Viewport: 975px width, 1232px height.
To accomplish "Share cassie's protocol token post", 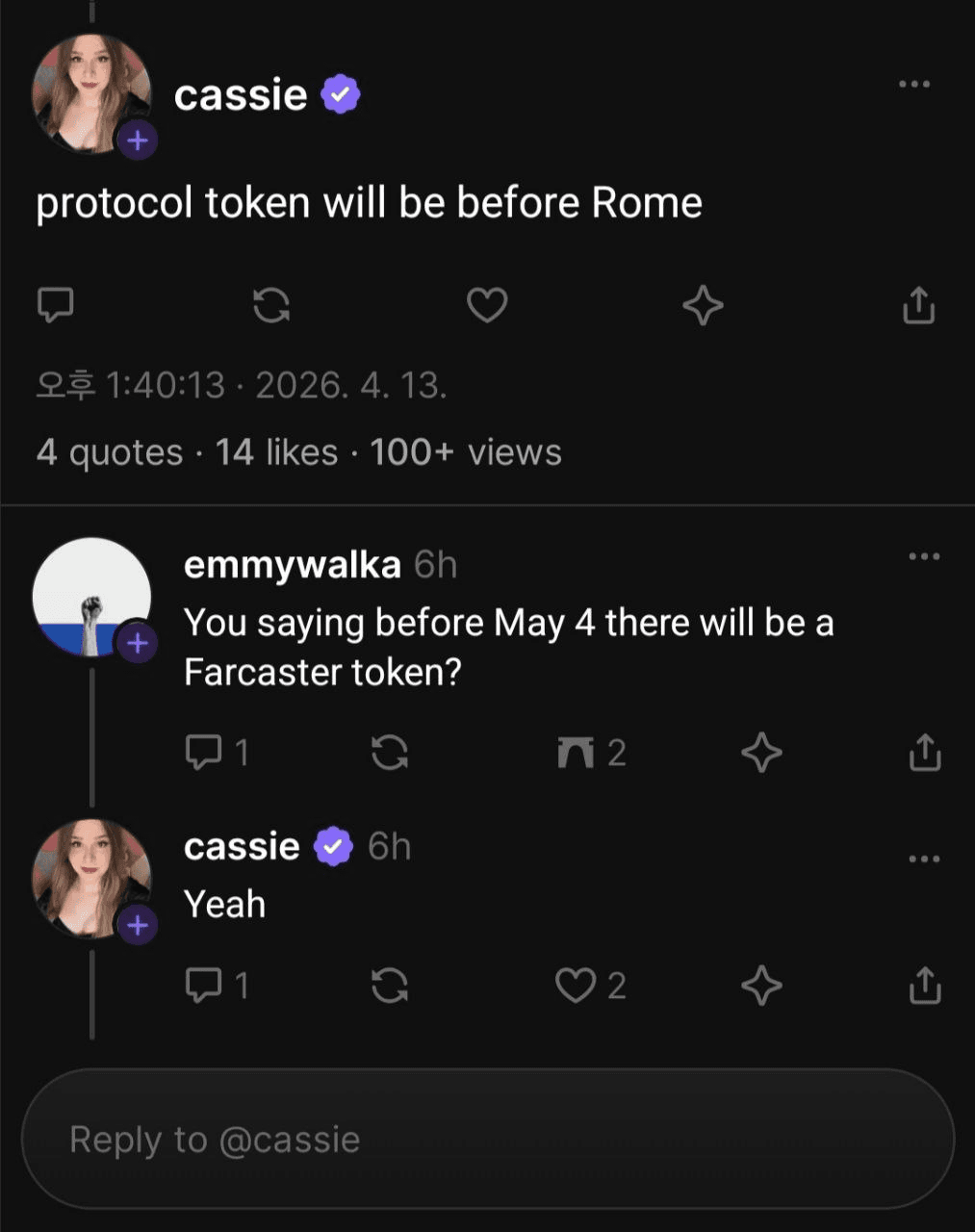I will 918,305.
